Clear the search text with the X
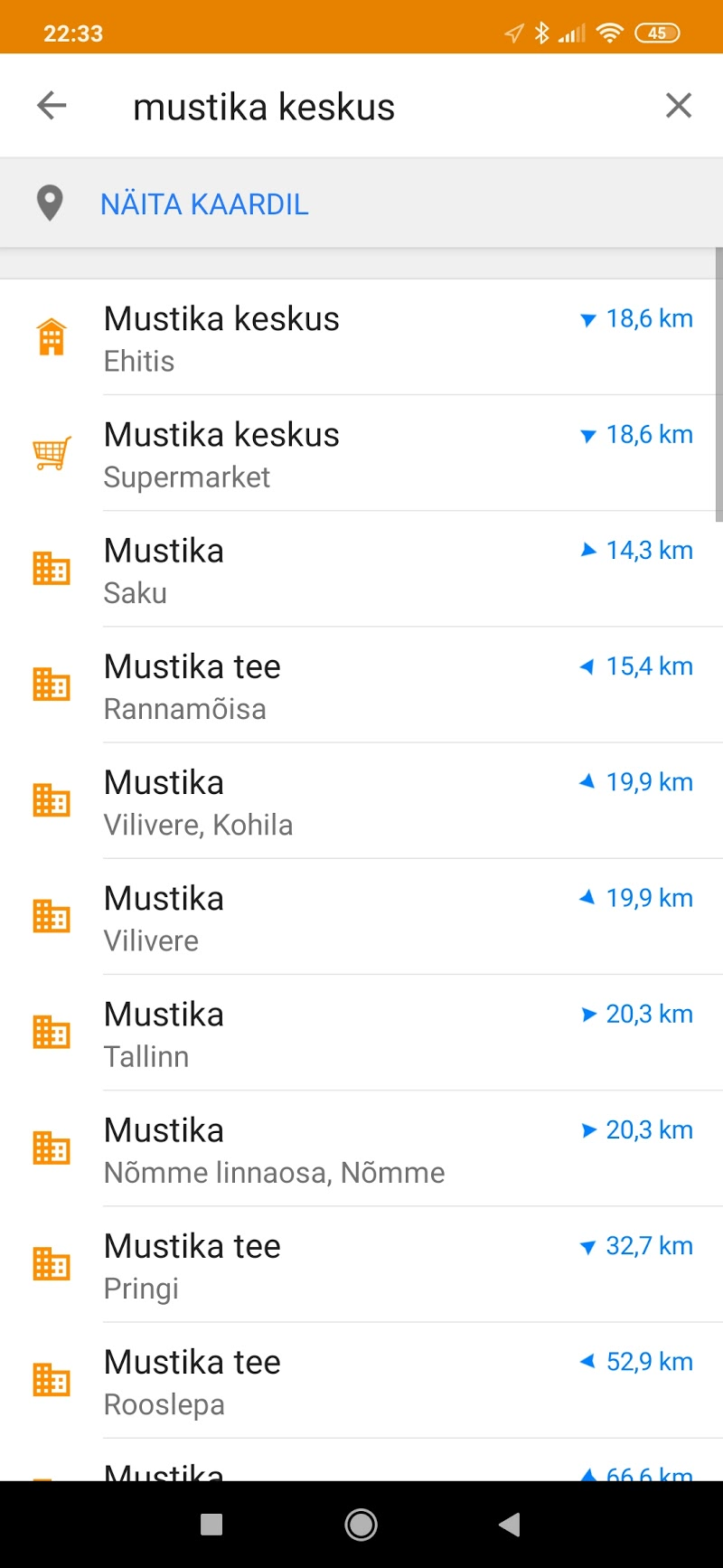The height and width of the screenshot is (1568, 723). pos(679,106)
